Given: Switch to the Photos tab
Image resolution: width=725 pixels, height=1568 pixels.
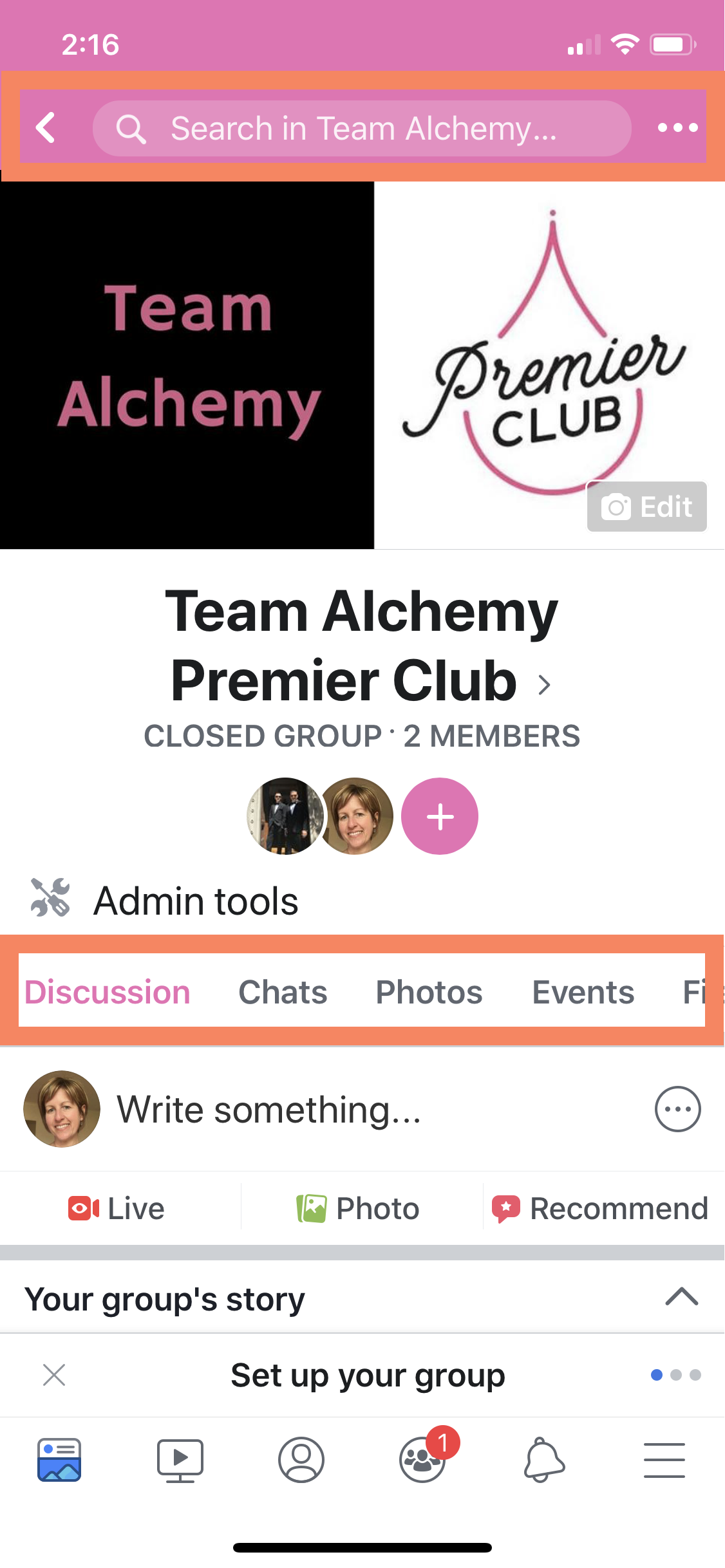Looking at the screenshot, I should (429, 992).
